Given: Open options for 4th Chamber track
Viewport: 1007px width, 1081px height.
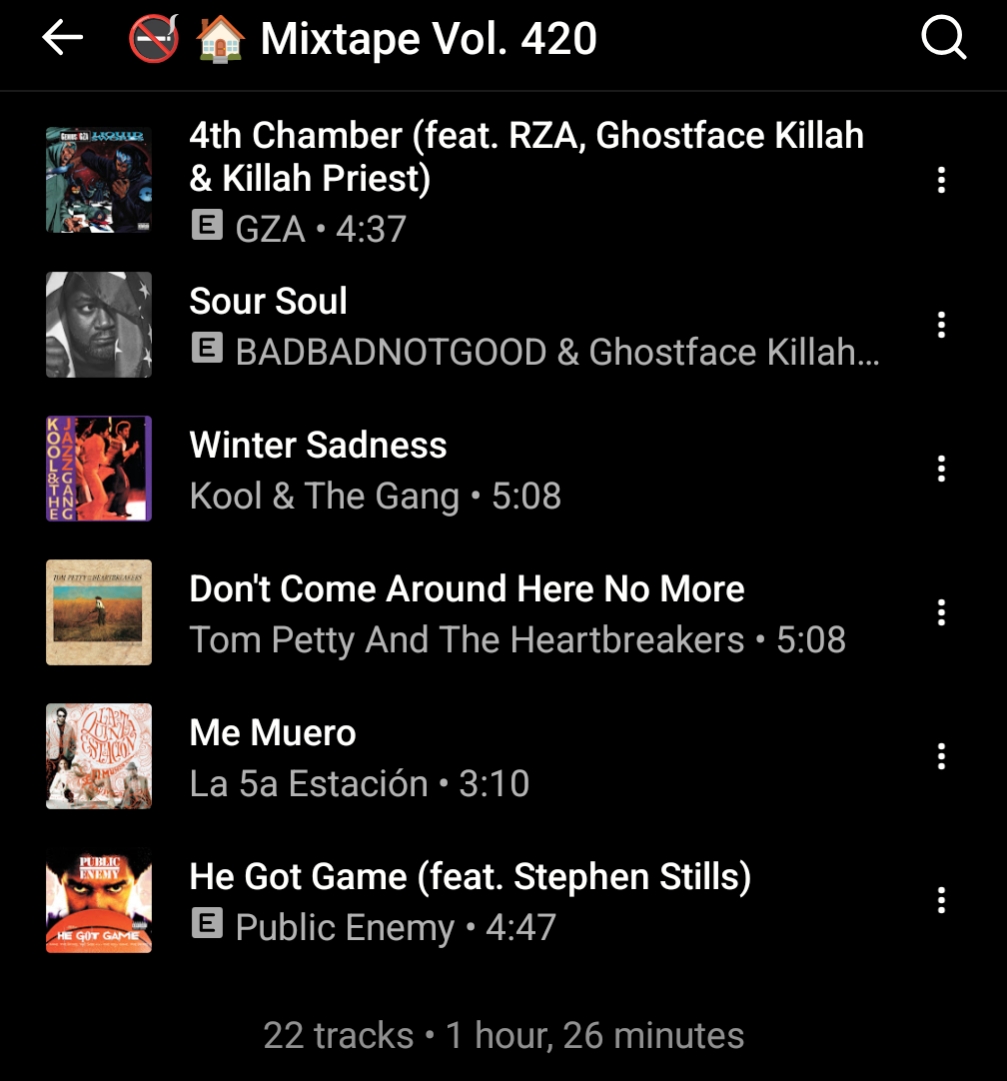Looking at the screenshot, I should click(941, 181).
